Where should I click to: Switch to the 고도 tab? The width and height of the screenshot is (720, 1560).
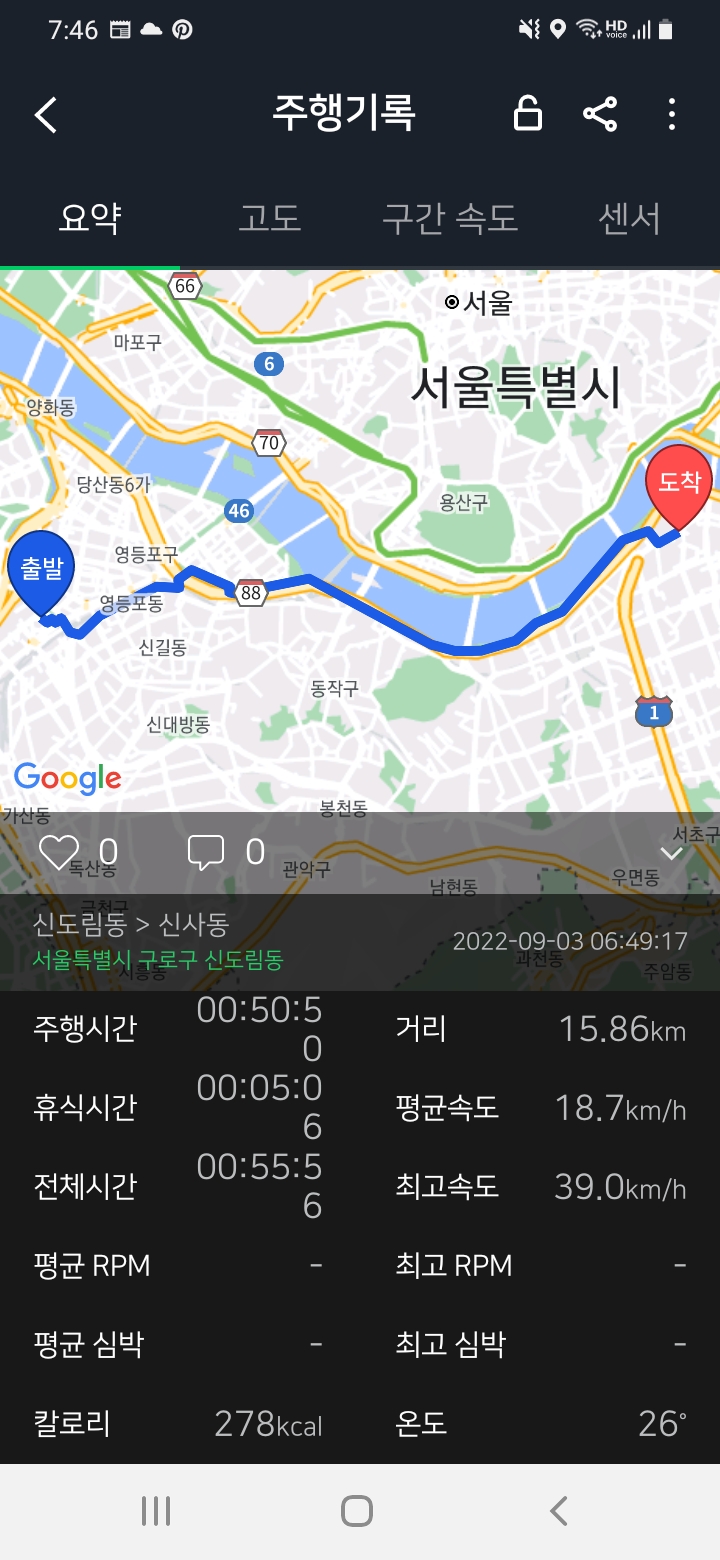pyautogui.click(x=270, y=217)
